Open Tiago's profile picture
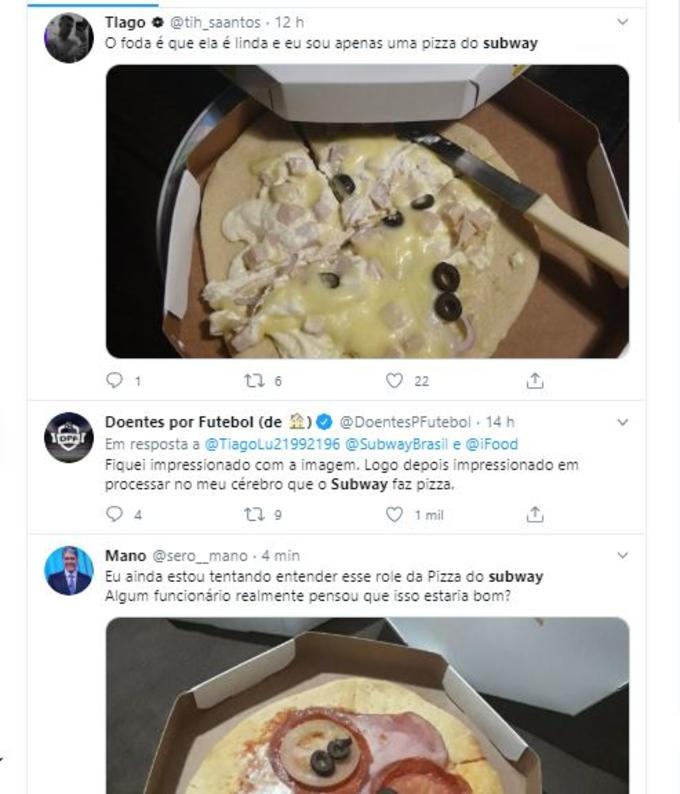 pyautogui.click(x=69, y=38)
